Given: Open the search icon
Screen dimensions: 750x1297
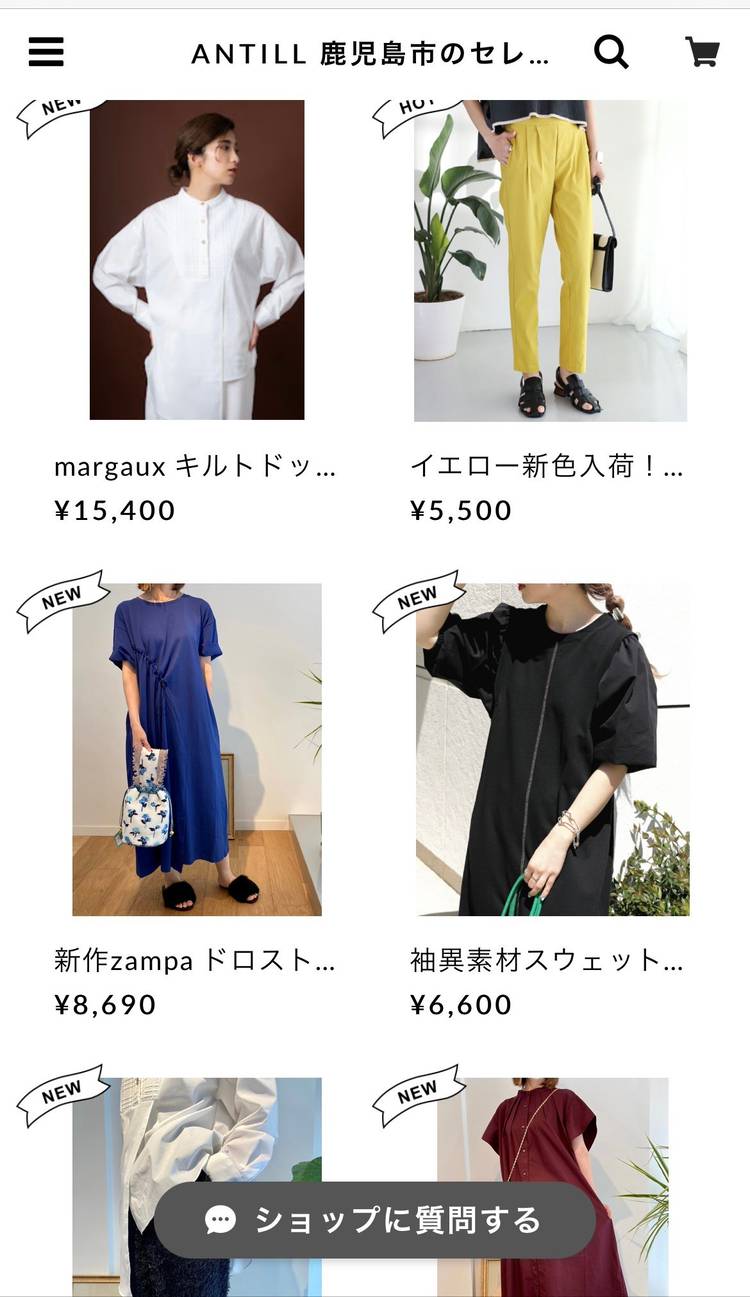Looking at the screenshot, I should point(611,51).
